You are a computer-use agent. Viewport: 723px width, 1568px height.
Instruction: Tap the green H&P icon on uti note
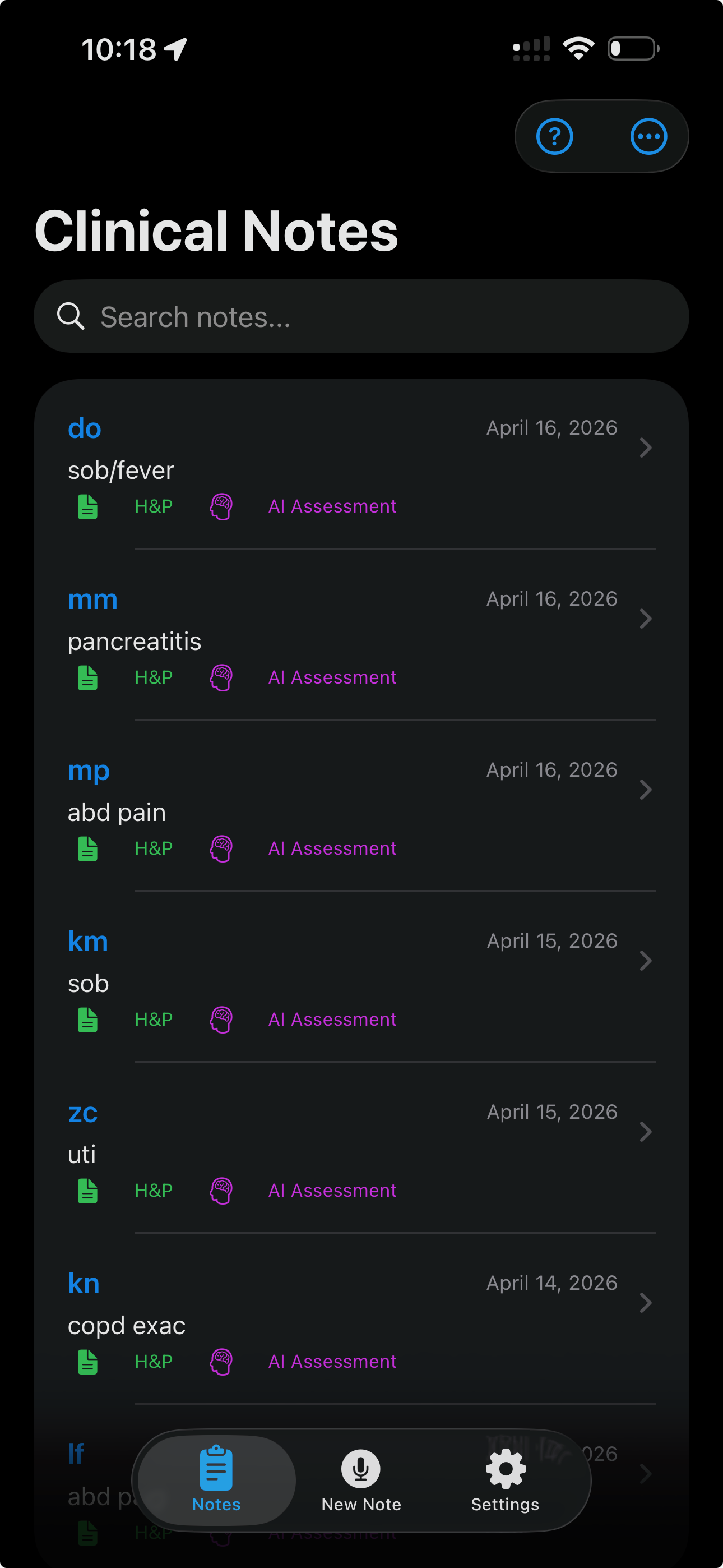(x=87, y=1190)
